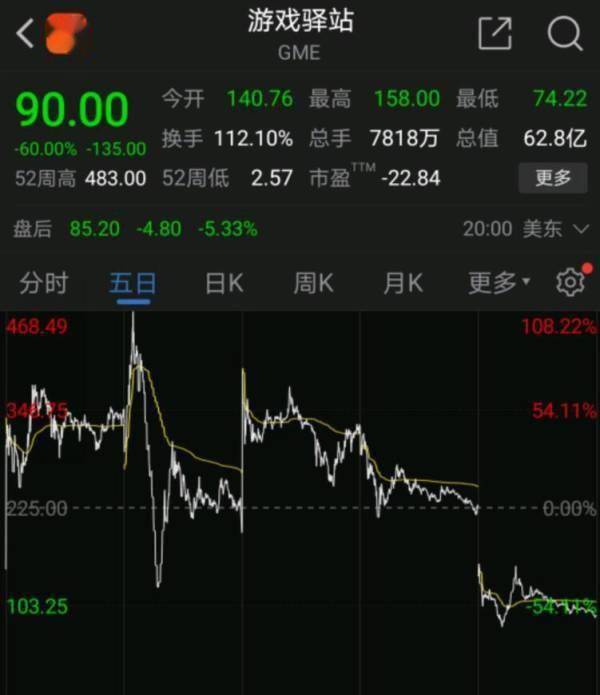Open the 更多 chart period dropdown
The width and height of the screenshot is (600, 695).
(x=499, y=283)
